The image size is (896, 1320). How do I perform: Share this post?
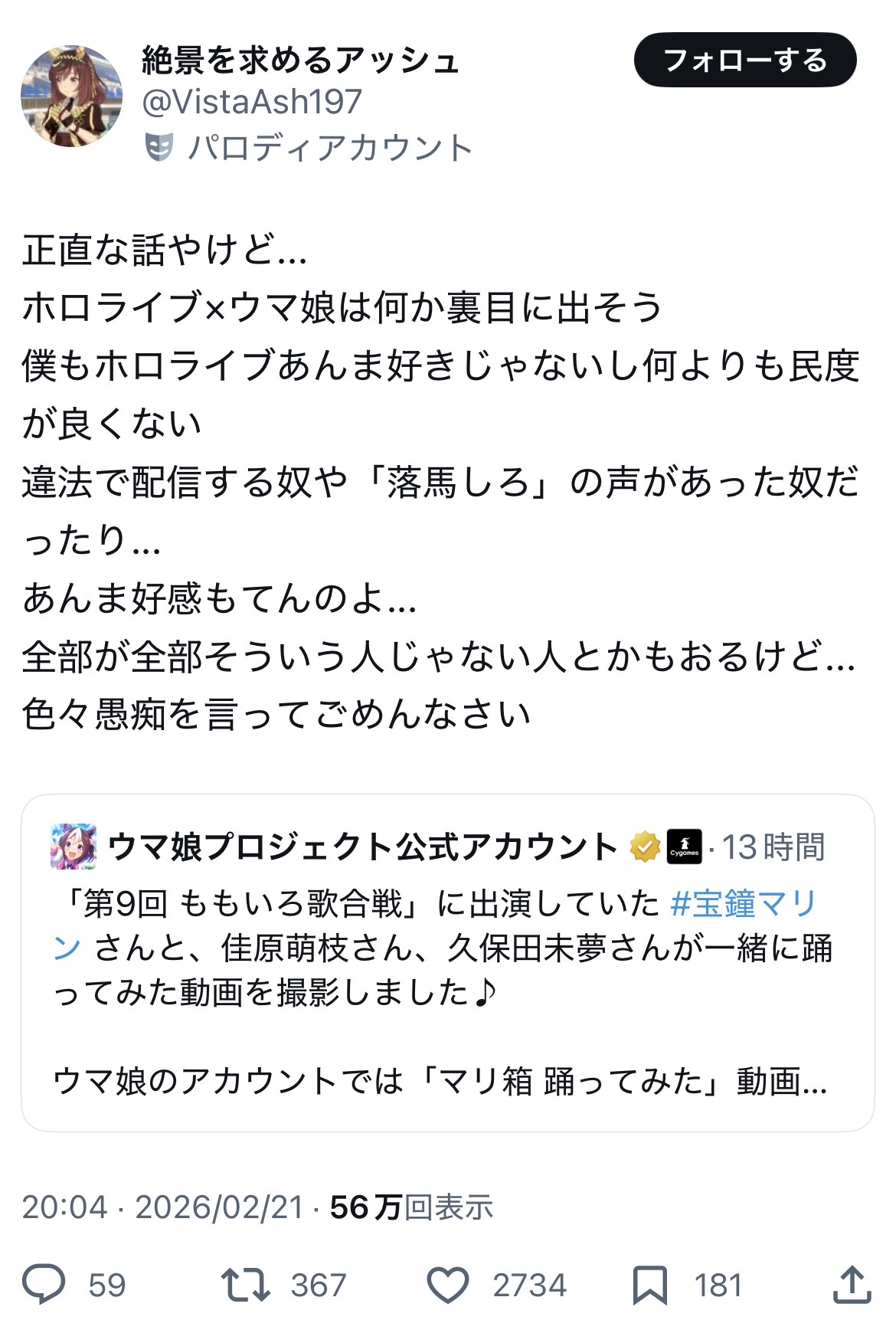(x=851, y=1285)
